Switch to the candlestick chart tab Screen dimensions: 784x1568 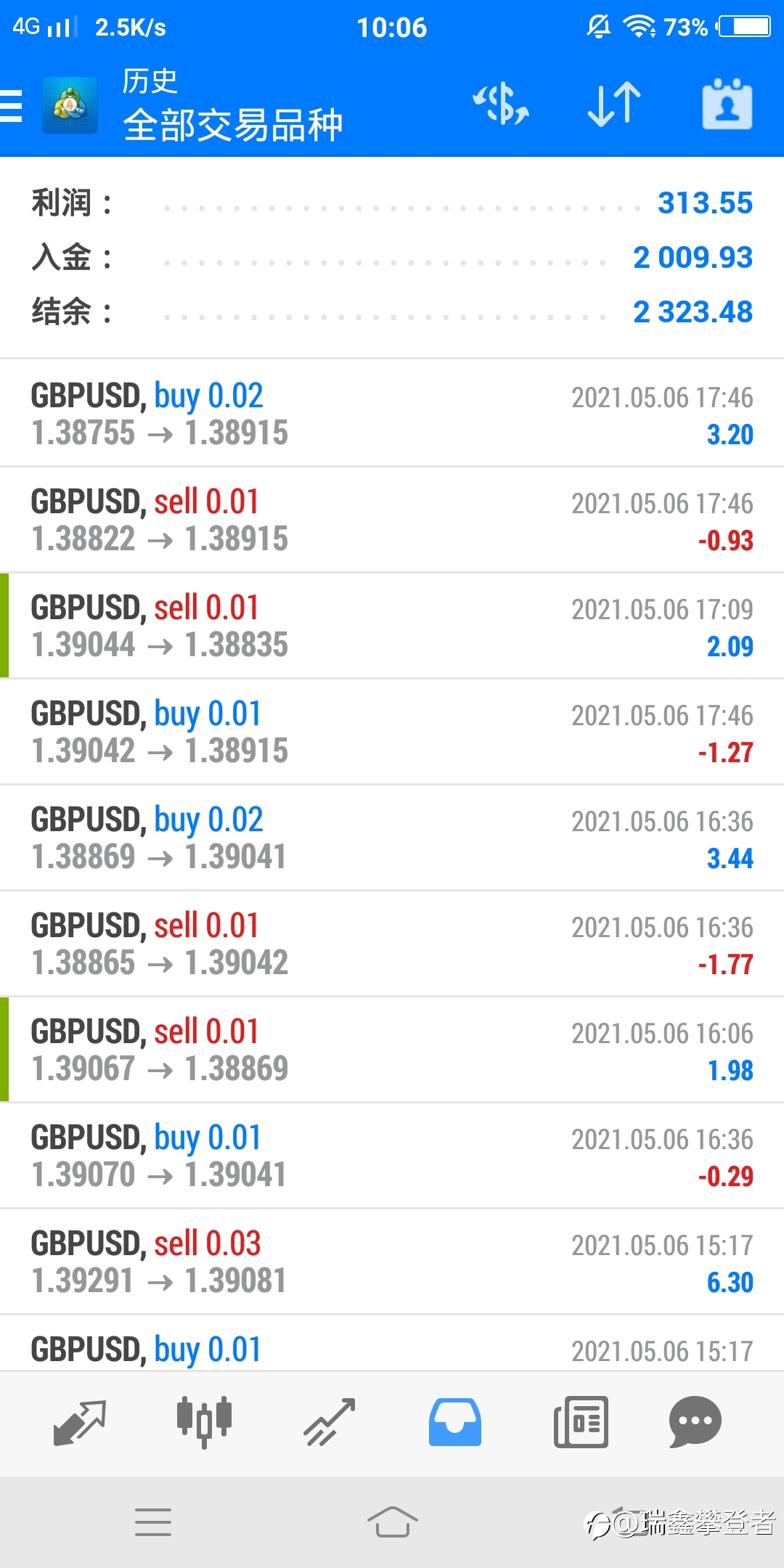(204, 1422)
